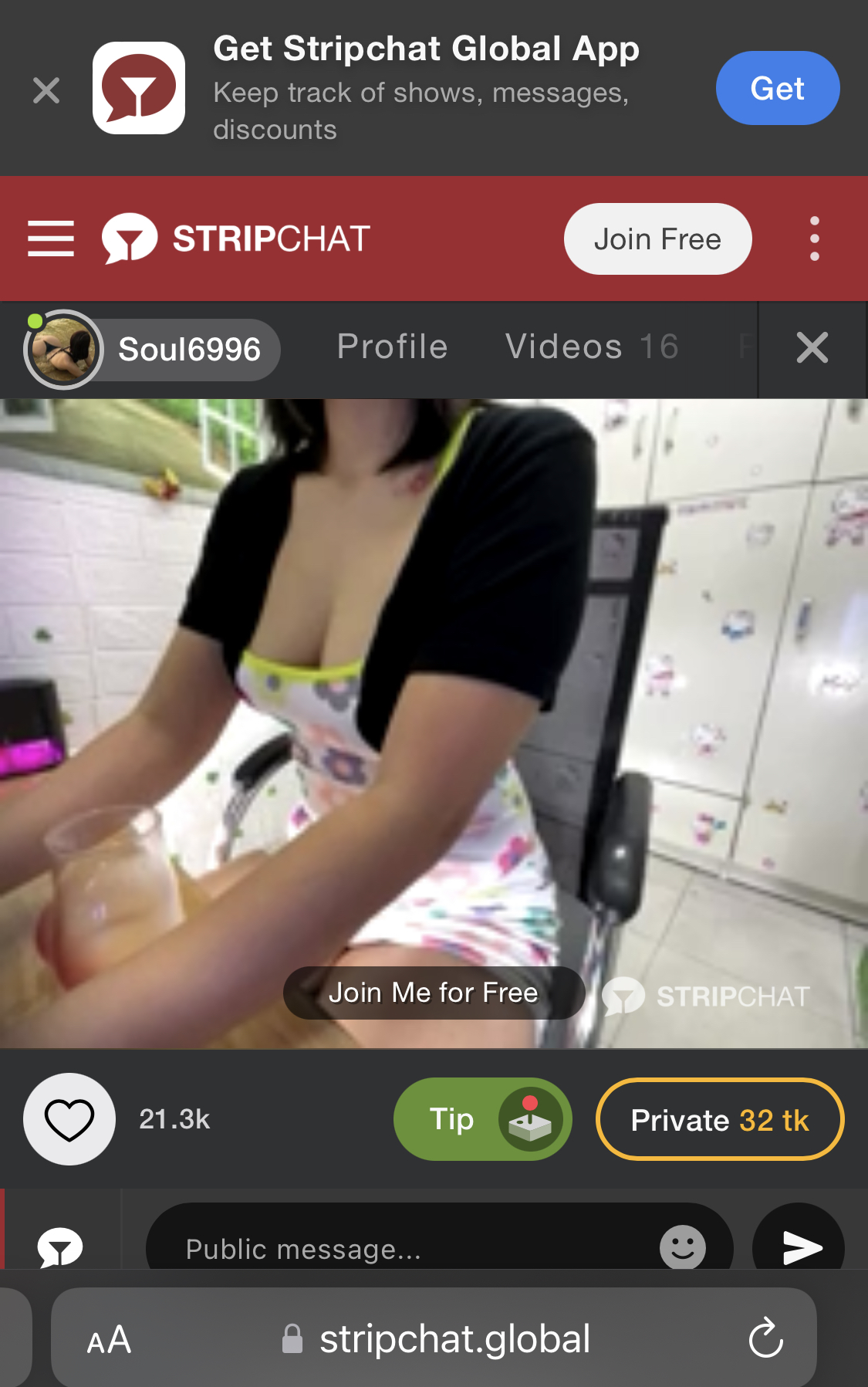Like the stream with the heart icon
Viewport: 868px width, 1387px height.
tap(69, 1118)
